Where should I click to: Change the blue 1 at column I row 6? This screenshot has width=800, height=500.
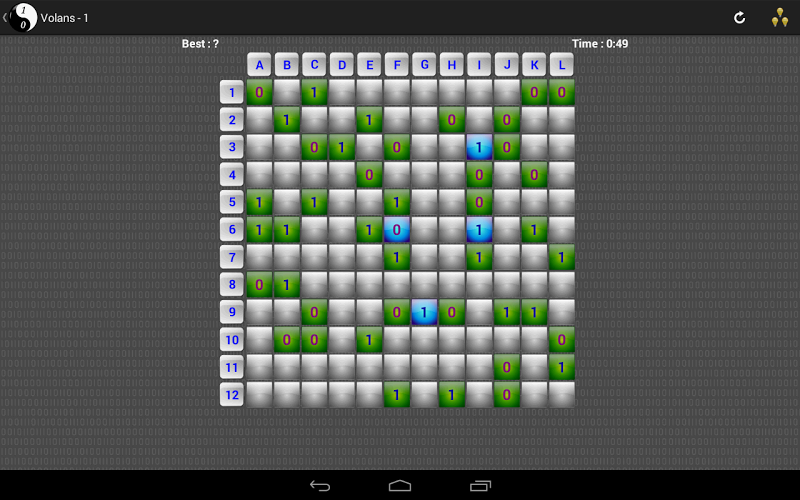[x=479, y=230]
